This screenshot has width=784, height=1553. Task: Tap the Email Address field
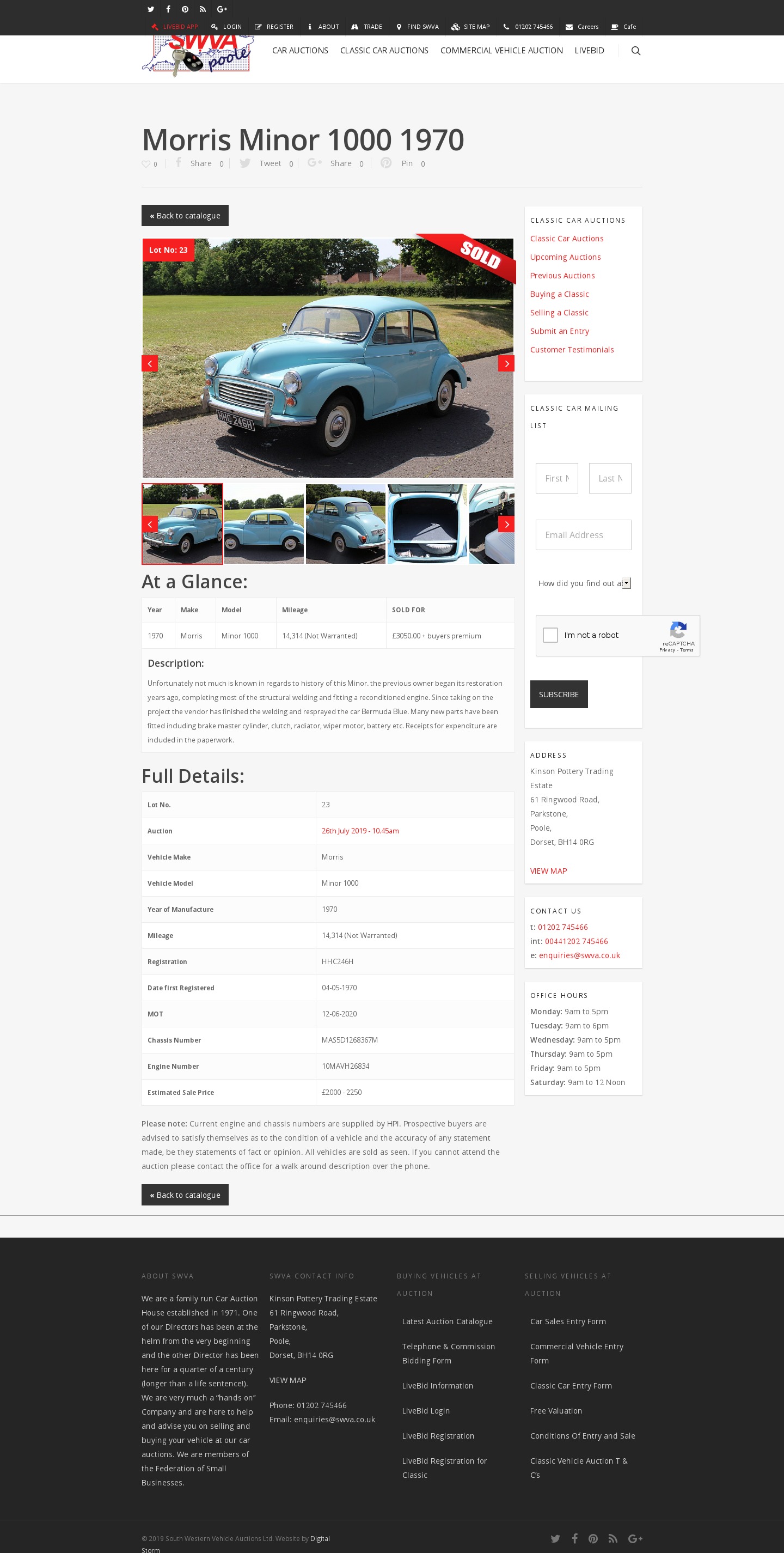(583, 535)
